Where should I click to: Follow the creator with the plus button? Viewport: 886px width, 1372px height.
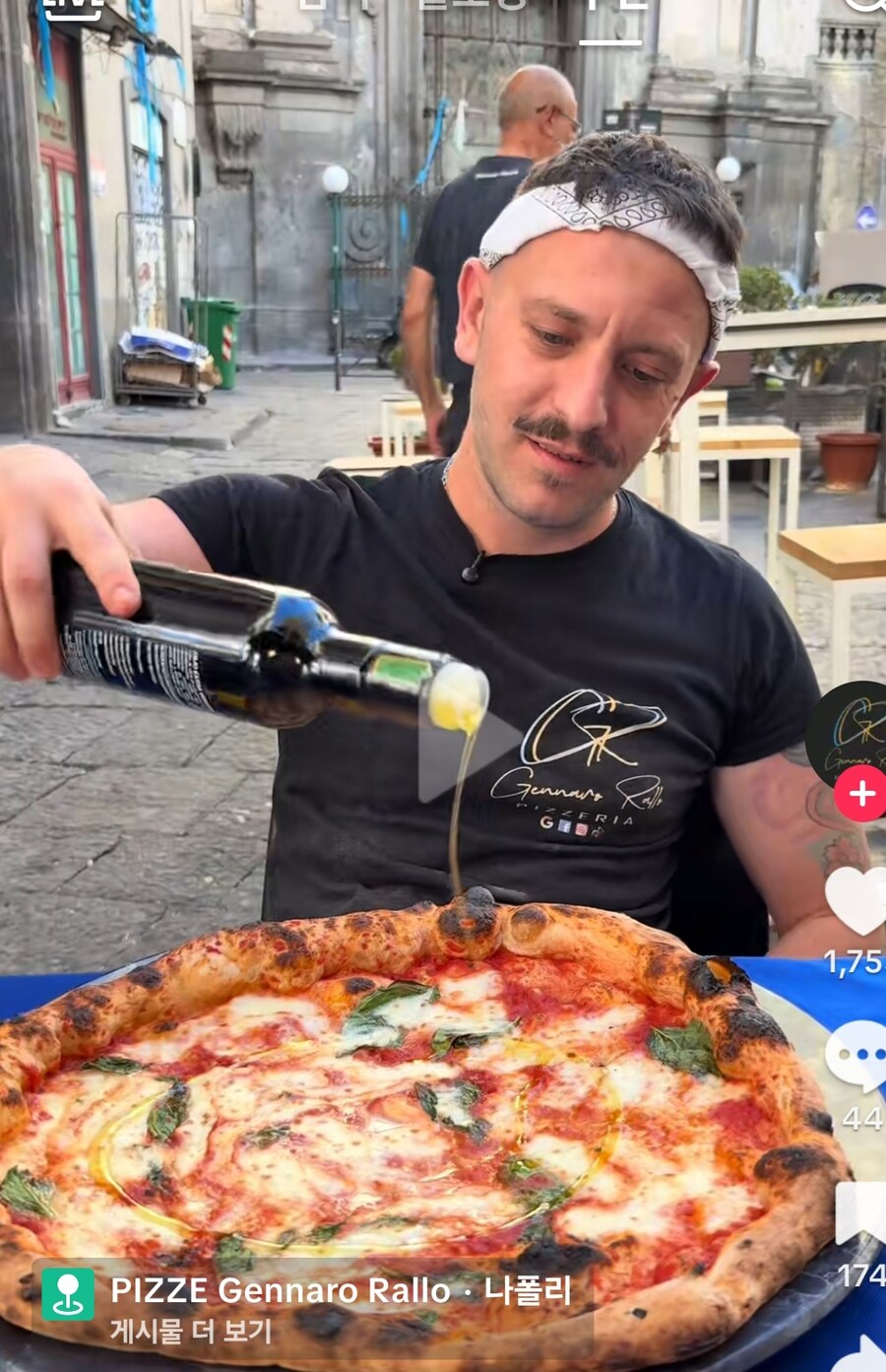(860, 794)
